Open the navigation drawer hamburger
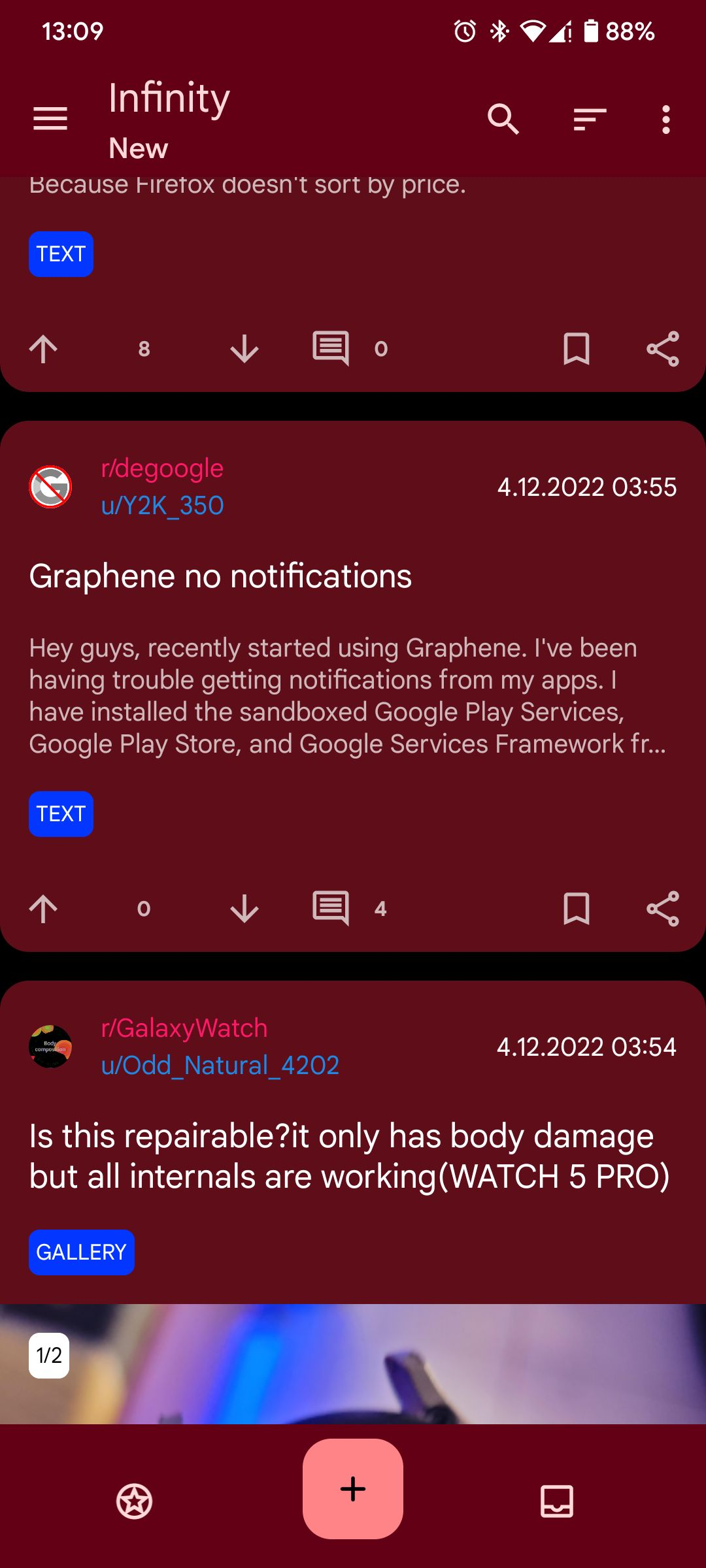The height and width of the screenshot is (1568, 706). click(50, 119)
